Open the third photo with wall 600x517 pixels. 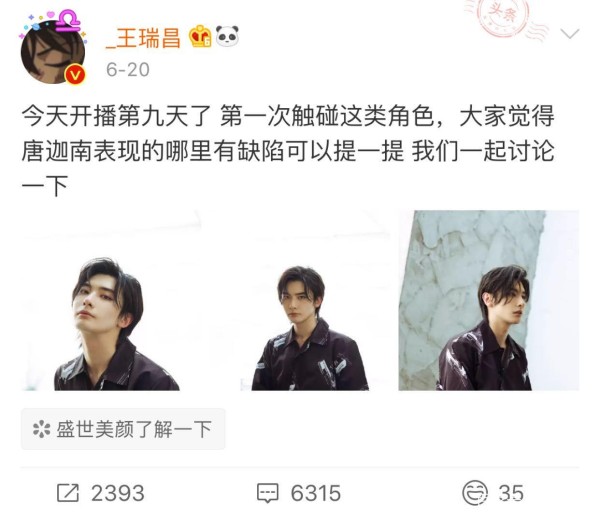[488, 301]
